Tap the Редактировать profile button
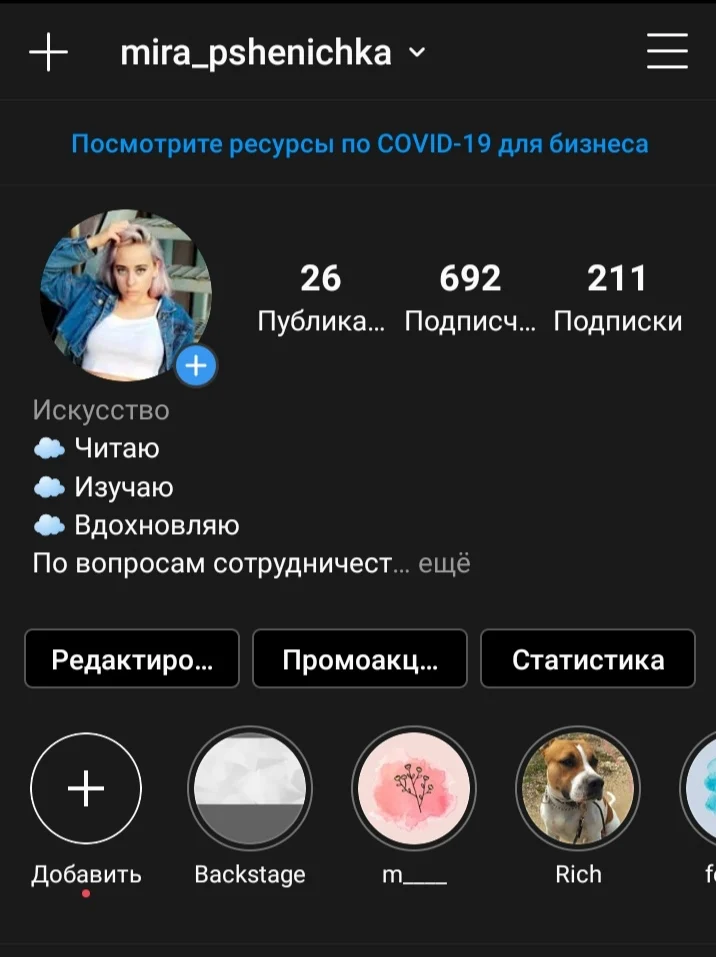 pos(132,659)
